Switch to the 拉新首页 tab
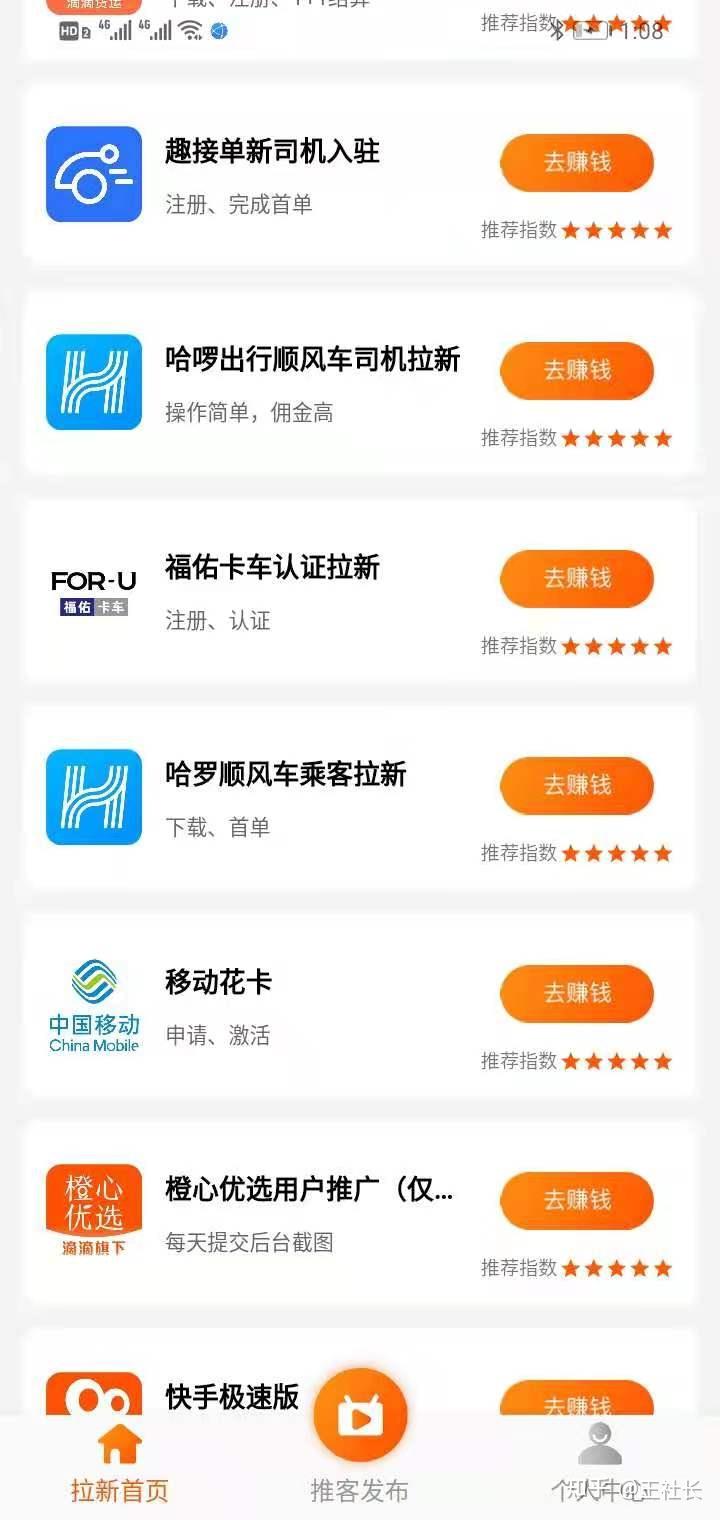The image size is (720, 1520). point(120,1465)
